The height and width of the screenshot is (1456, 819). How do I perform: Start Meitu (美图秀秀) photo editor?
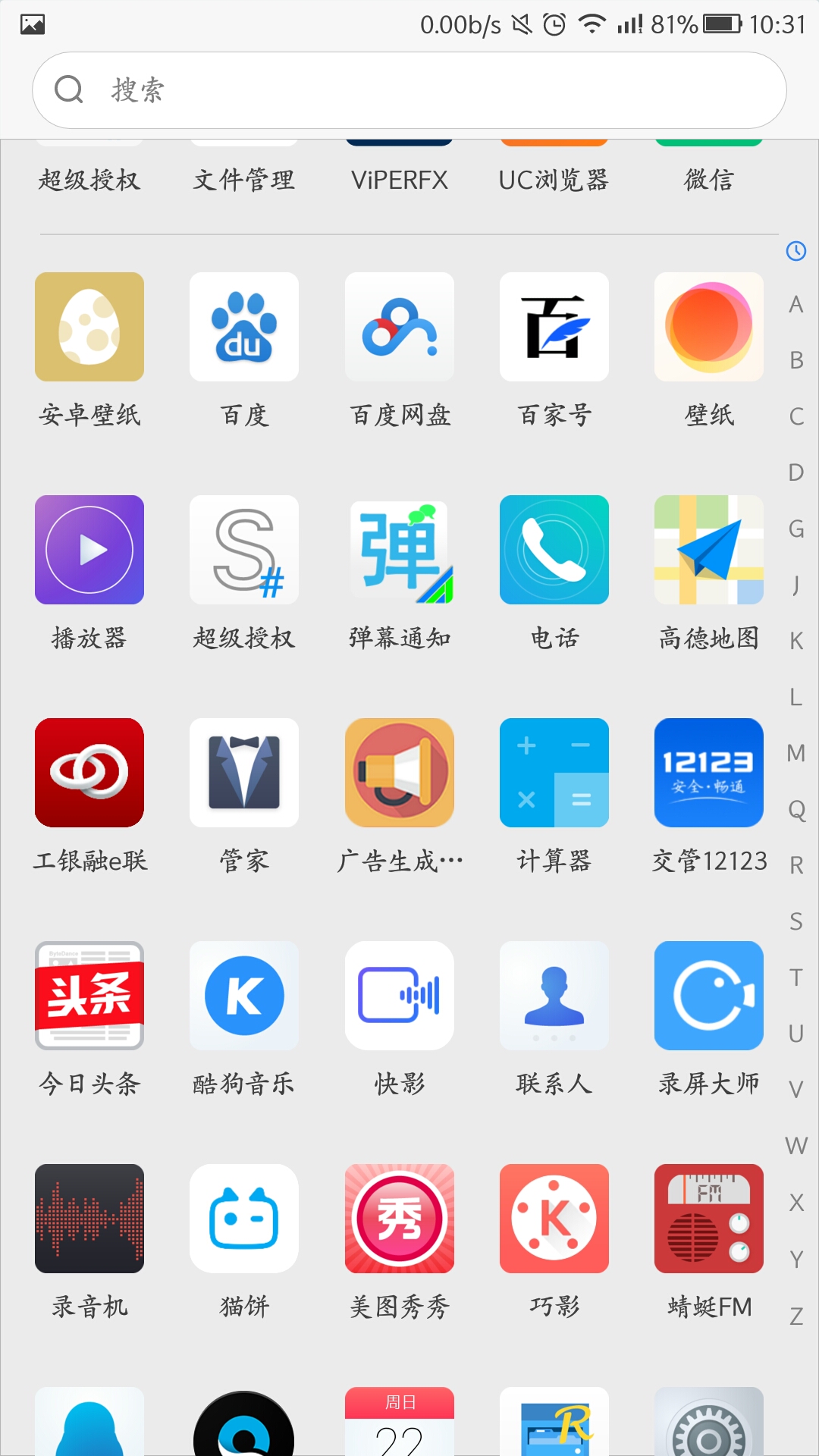[399, 1219]
